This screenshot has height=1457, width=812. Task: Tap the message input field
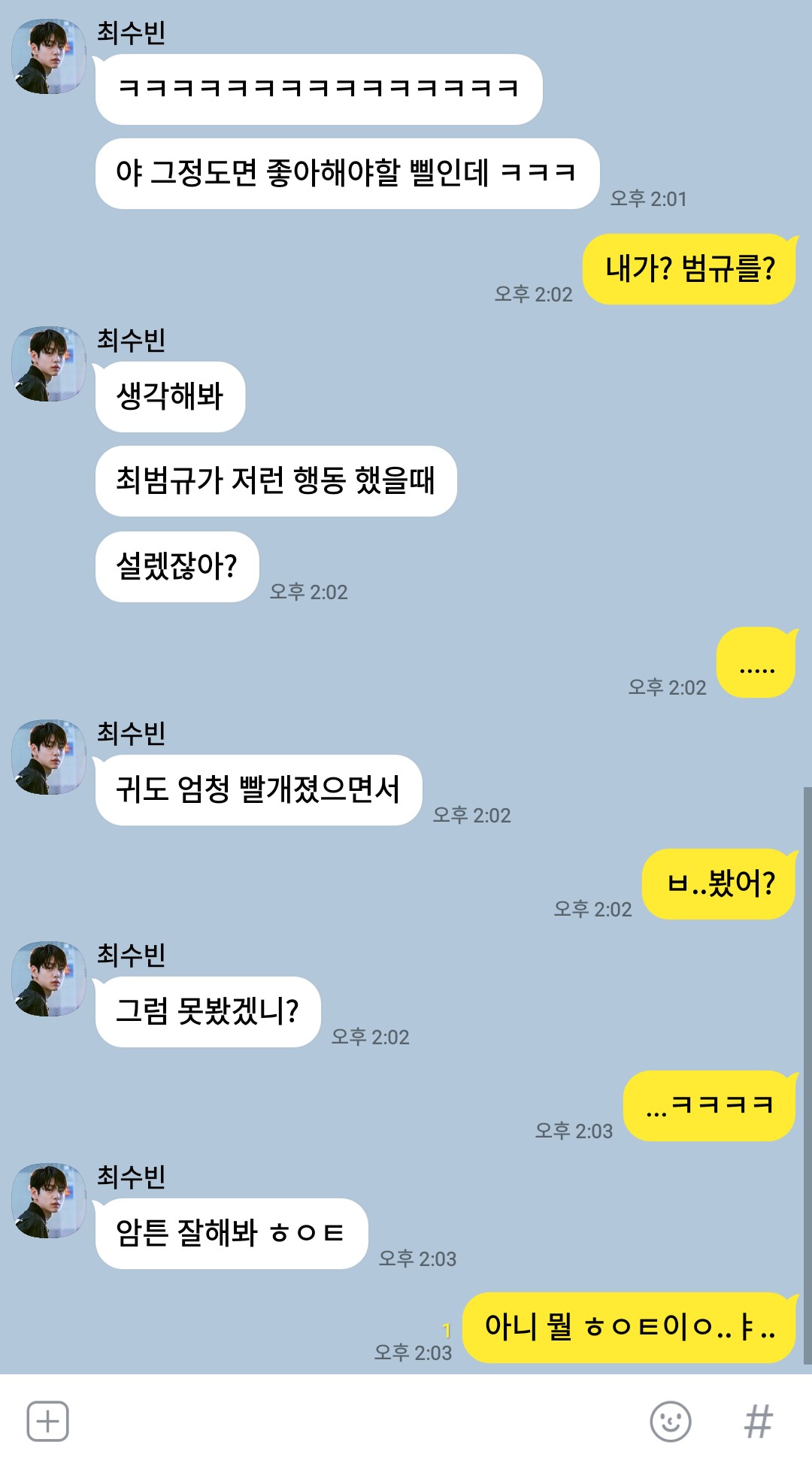359,1421
